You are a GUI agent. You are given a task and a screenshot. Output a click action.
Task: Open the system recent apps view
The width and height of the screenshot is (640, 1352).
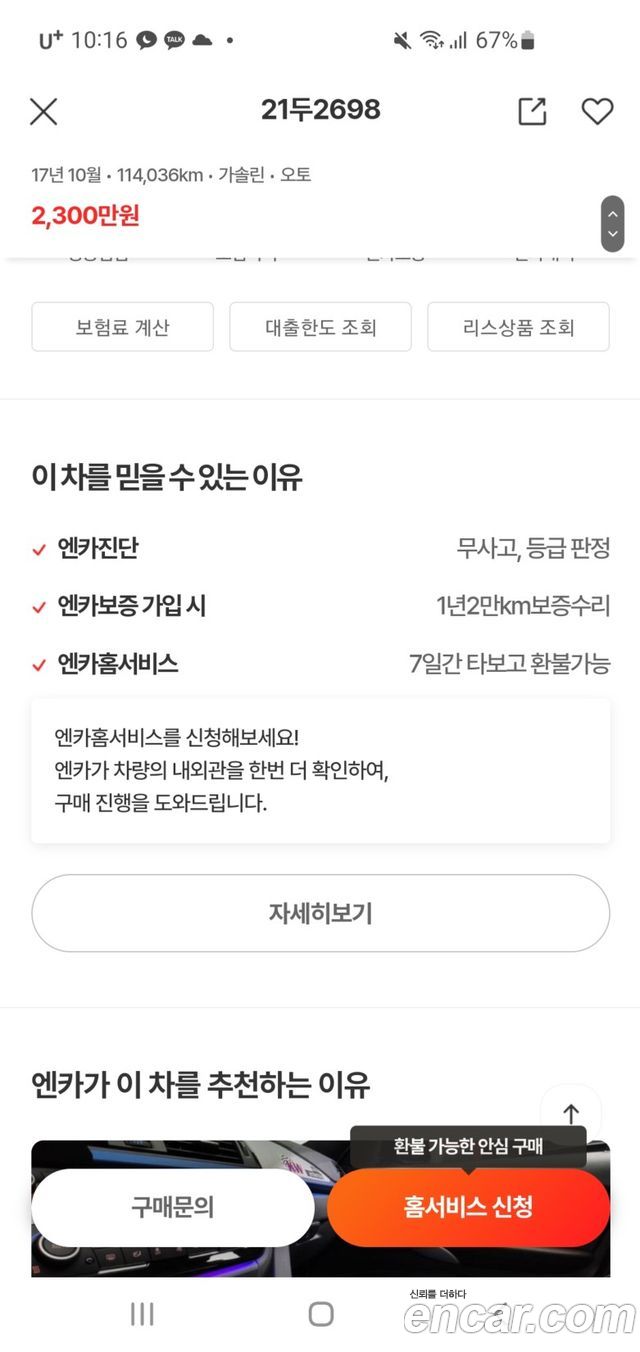(142, 1314)
